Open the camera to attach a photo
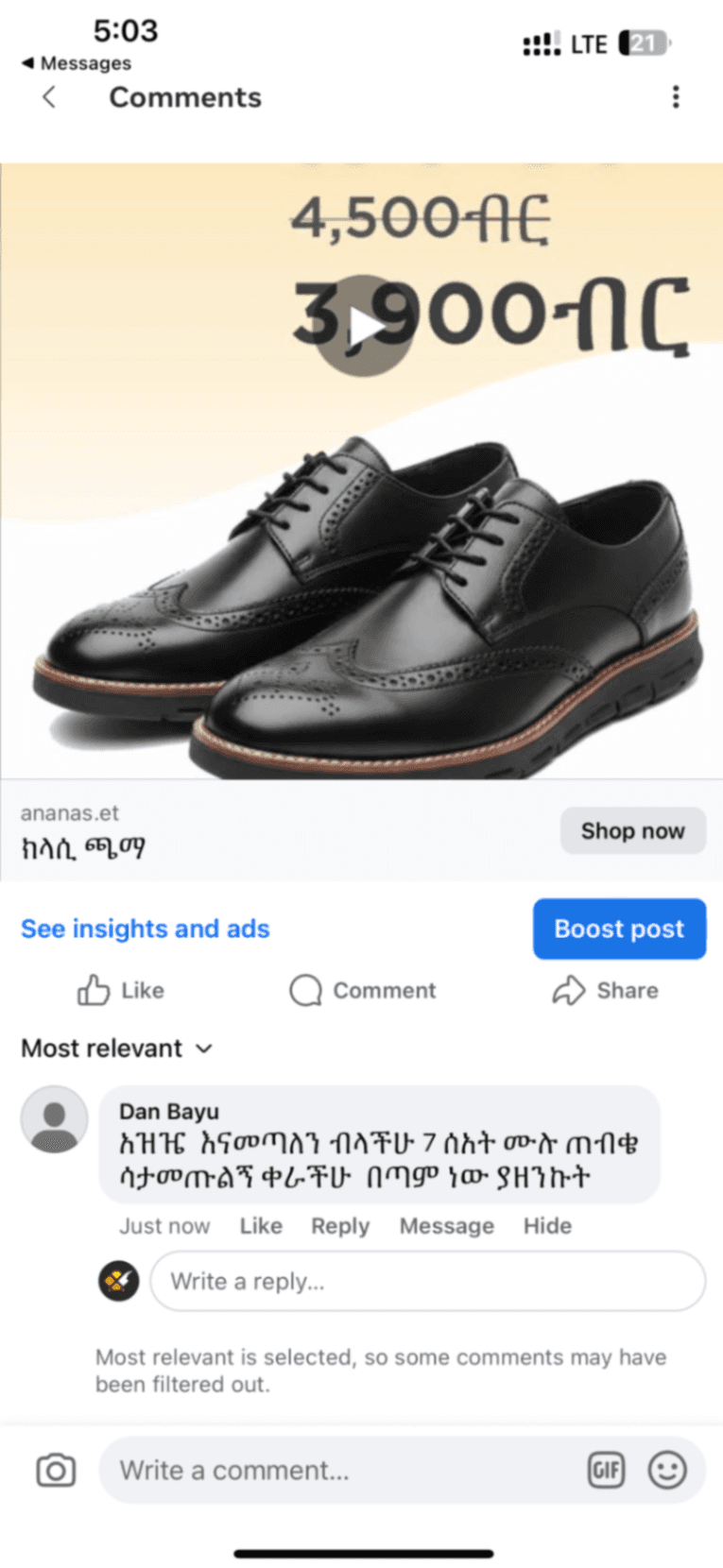 point(56,1470)
